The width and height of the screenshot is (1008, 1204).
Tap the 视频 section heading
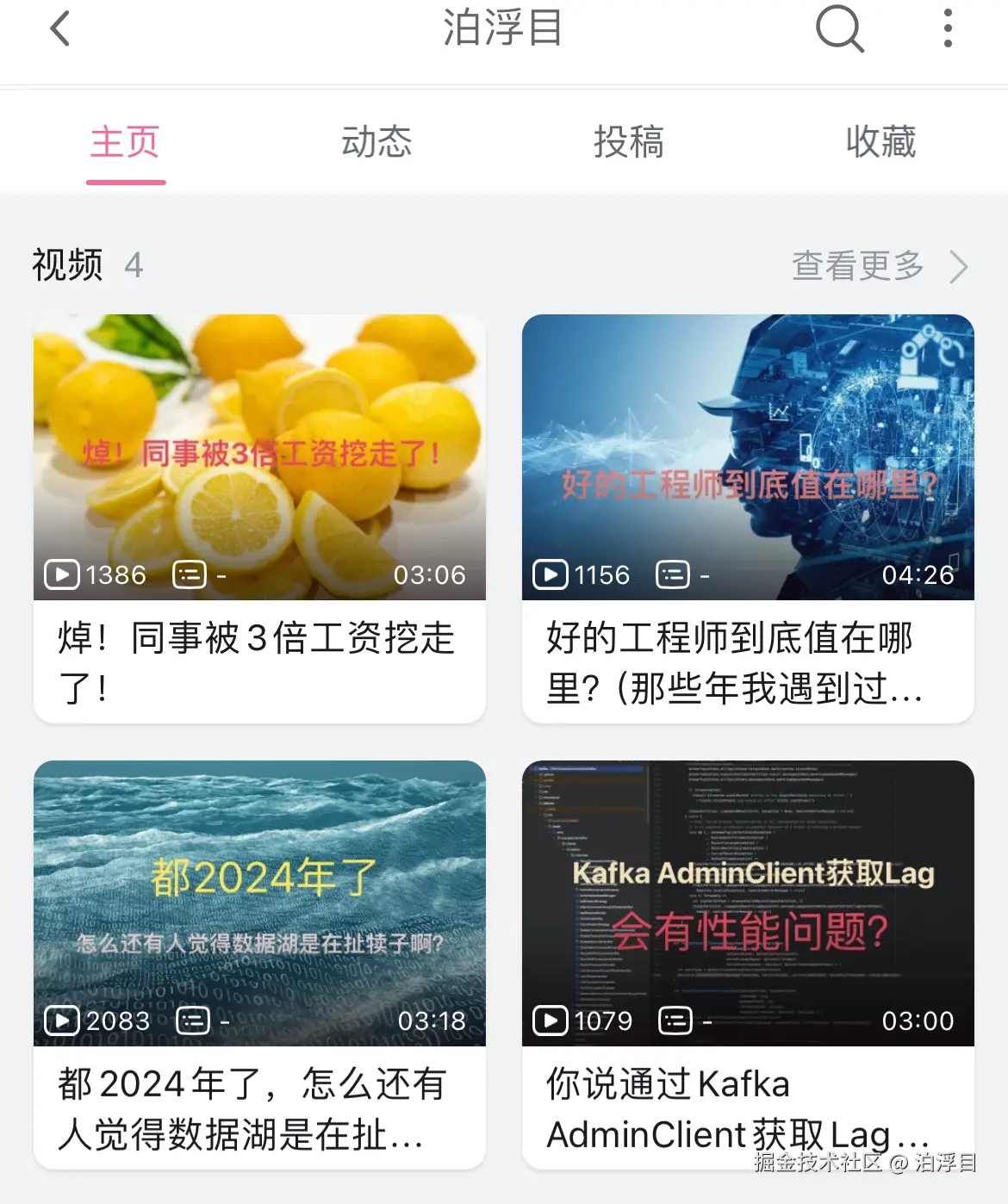pos(67,266)
